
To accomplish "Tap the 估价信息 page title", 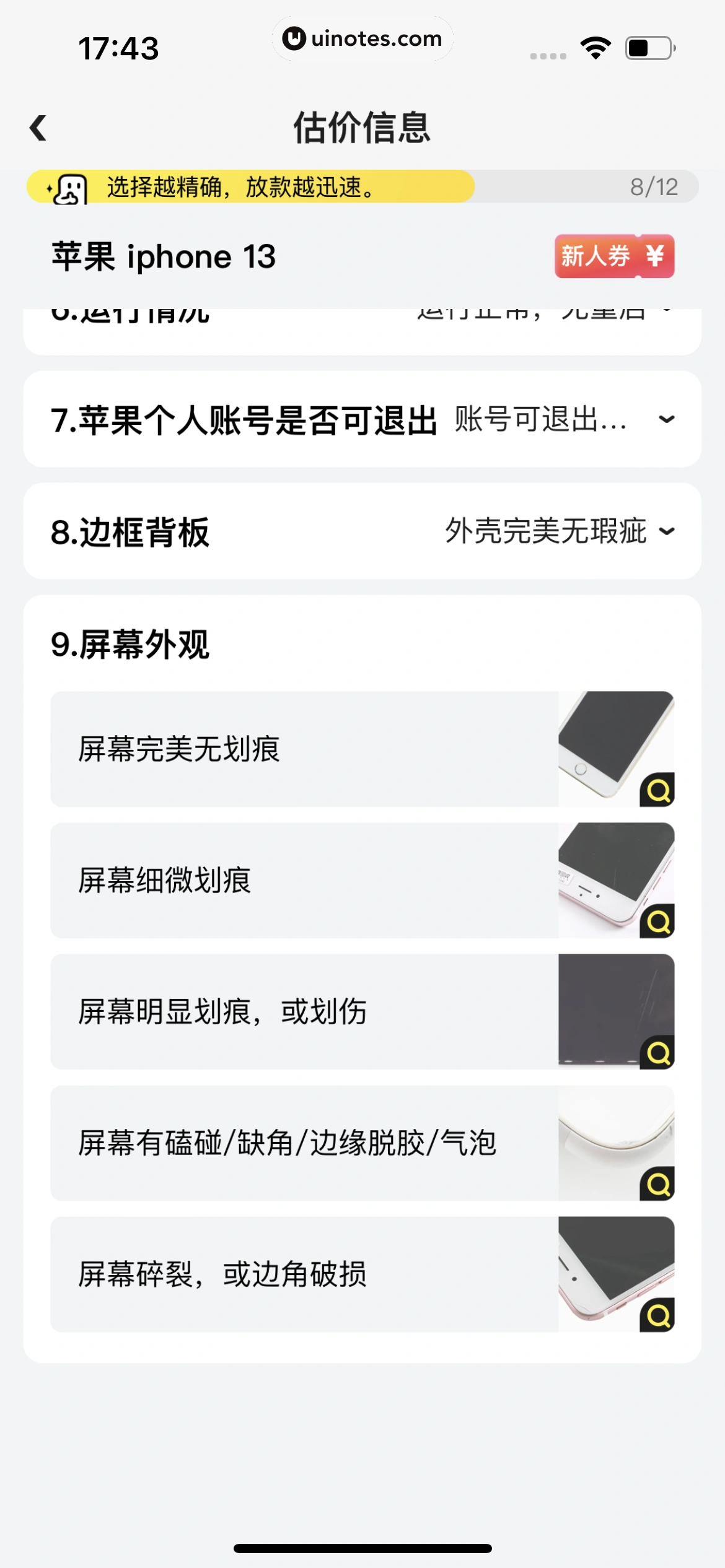I will (362, 128).
